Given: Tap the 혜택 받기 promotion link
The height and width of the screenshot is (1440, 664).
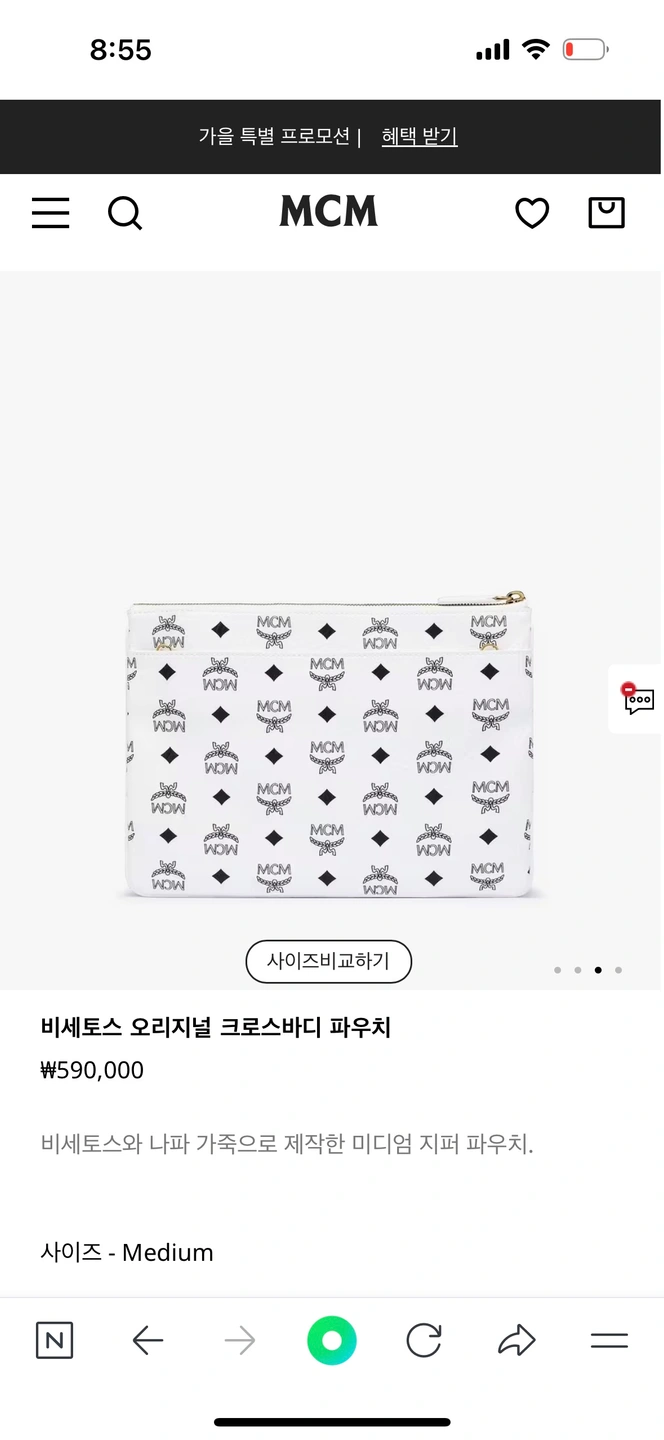Looking at the screenshot, I should (x=419, y=137).
